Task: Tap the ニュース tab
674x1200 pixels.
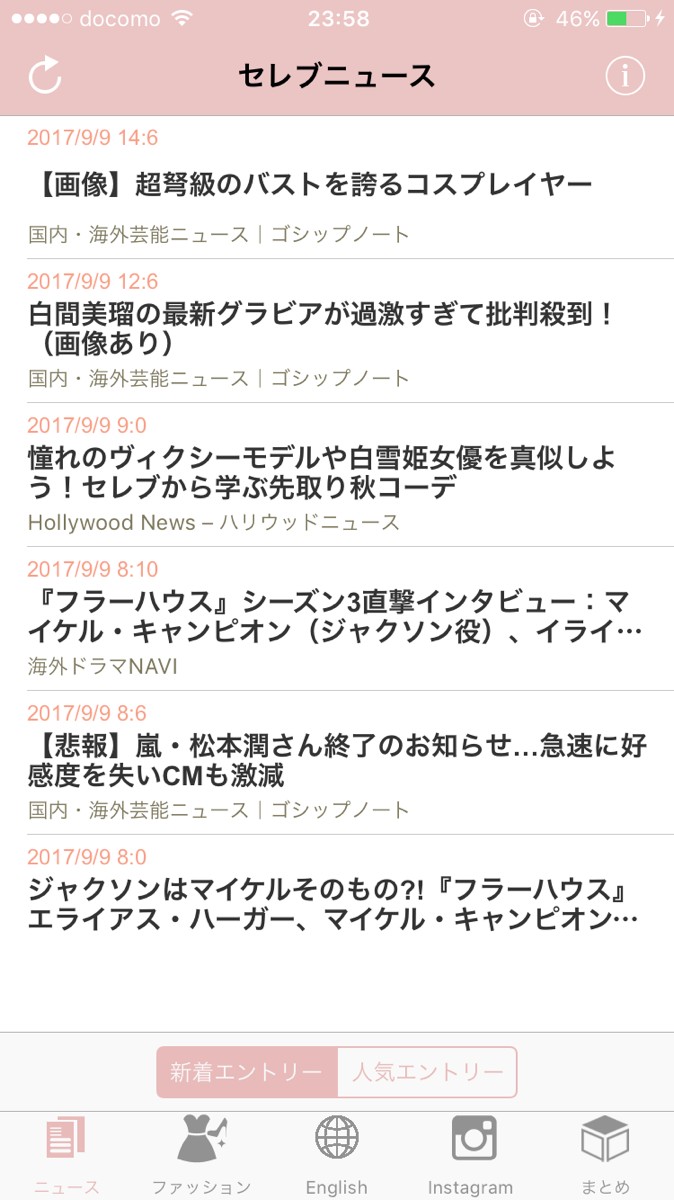Action: coord(67,1155)
